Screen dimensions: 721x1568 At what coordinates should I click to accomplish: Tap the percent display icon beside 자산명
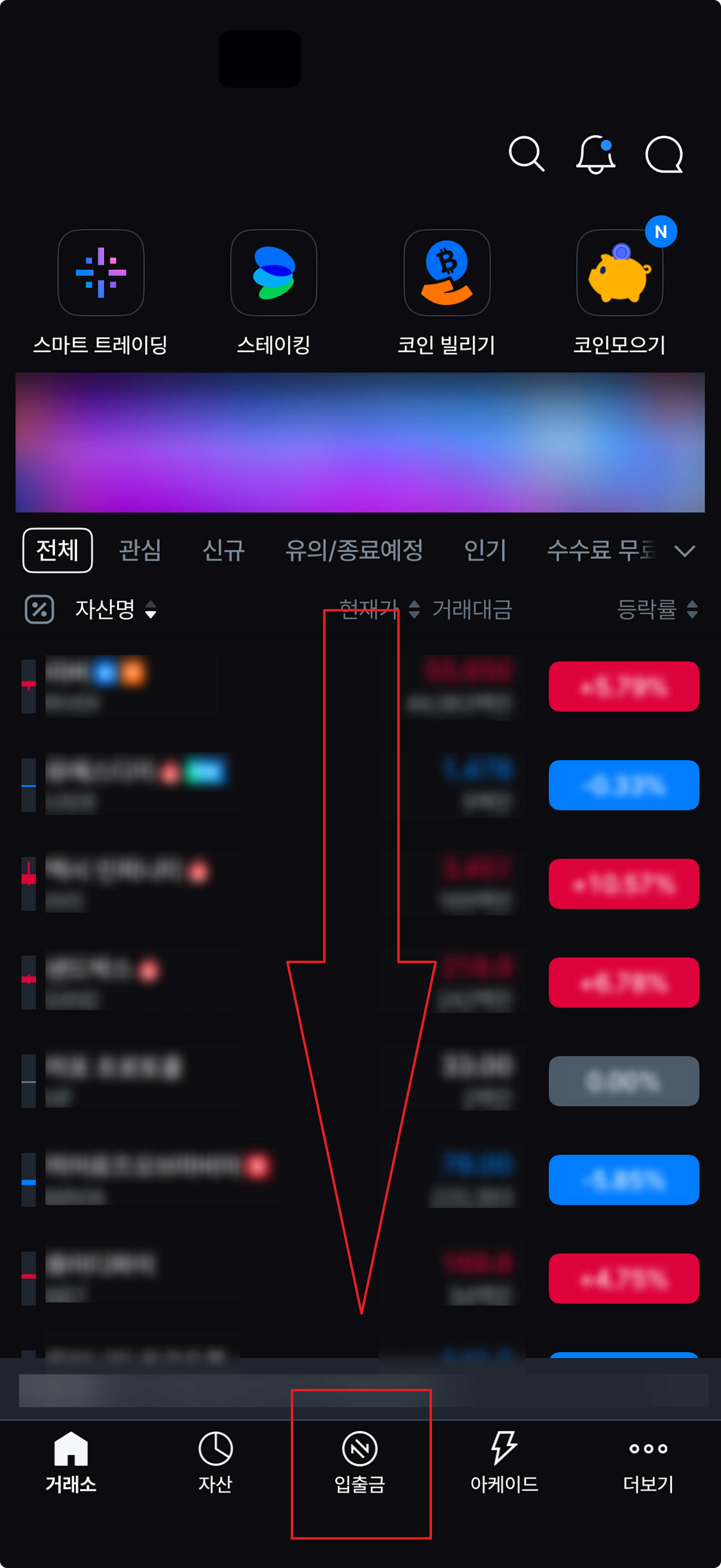(x=39, y=609)
